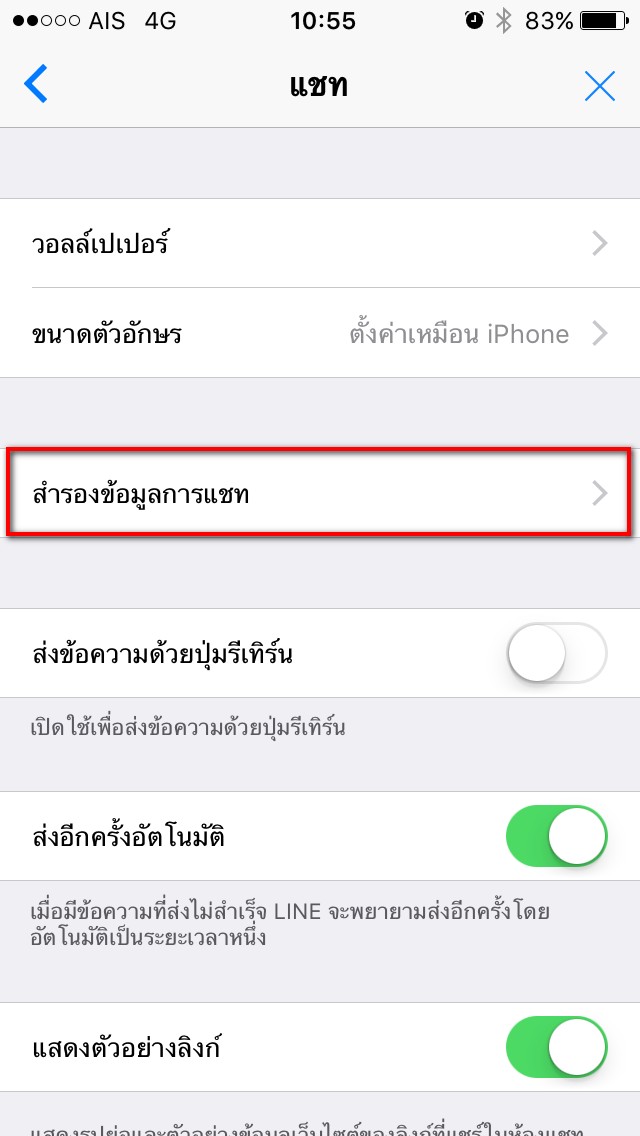Turn off แสดงตัวอย่างลิงก์ link preview

tap(557, 1047)
